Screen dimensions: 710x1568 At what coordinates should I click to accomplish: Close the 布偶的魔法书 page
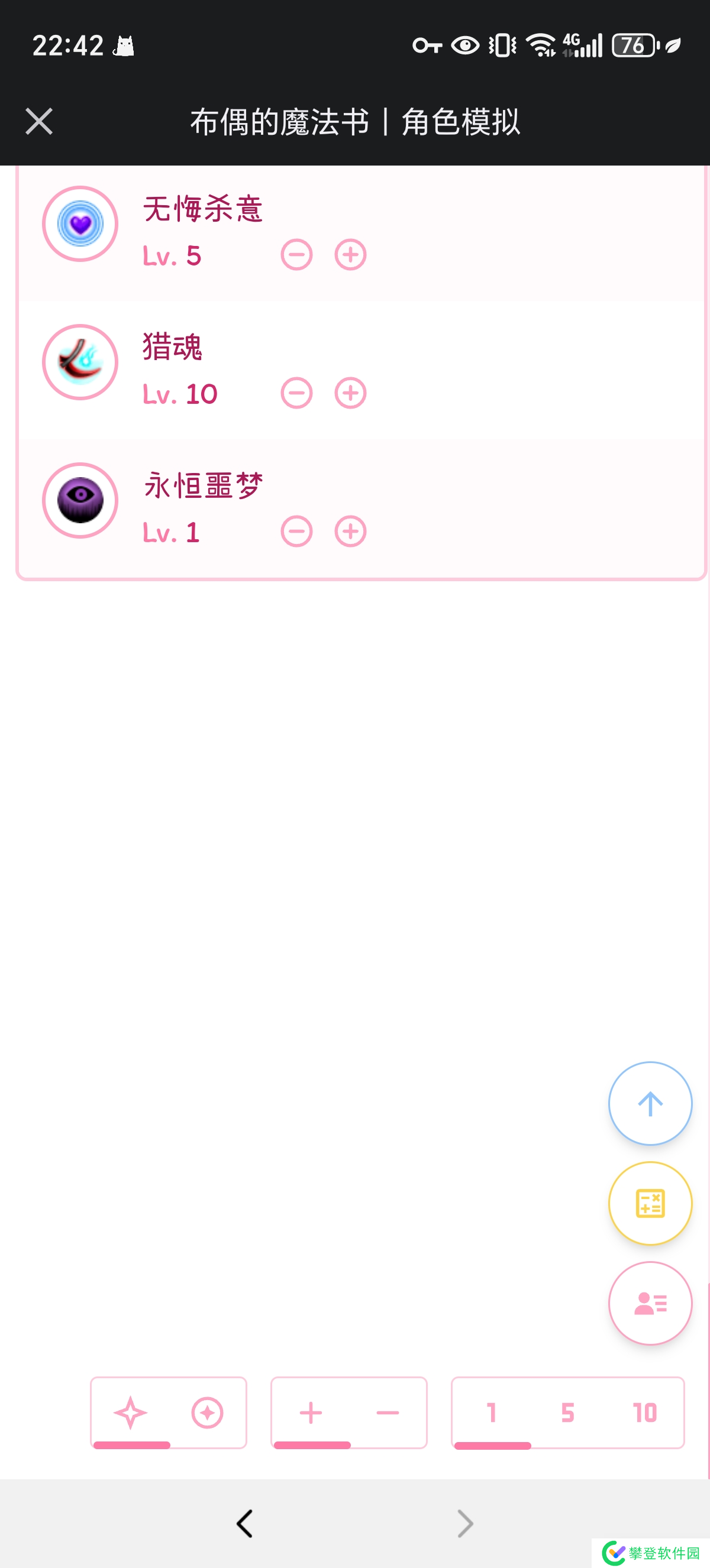tap(39, 121)
